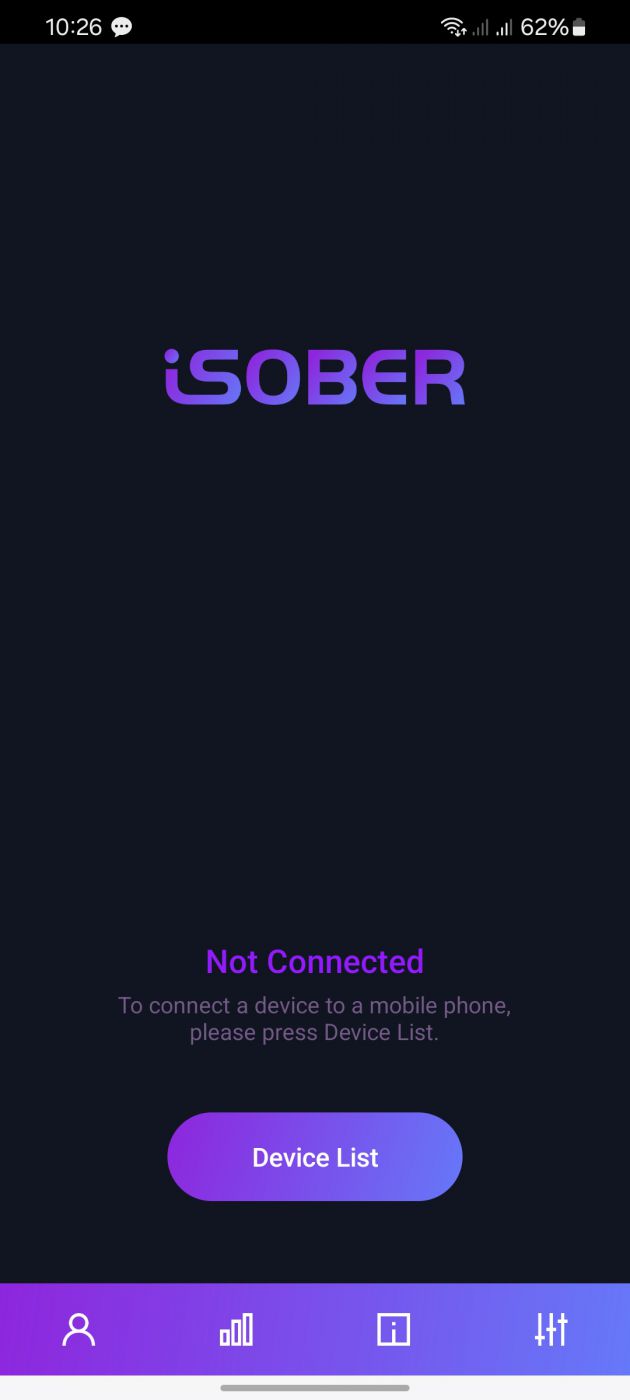This screenshot has height=1400, width=630.
Task: Open the Device List
Action: [314, 1157]
